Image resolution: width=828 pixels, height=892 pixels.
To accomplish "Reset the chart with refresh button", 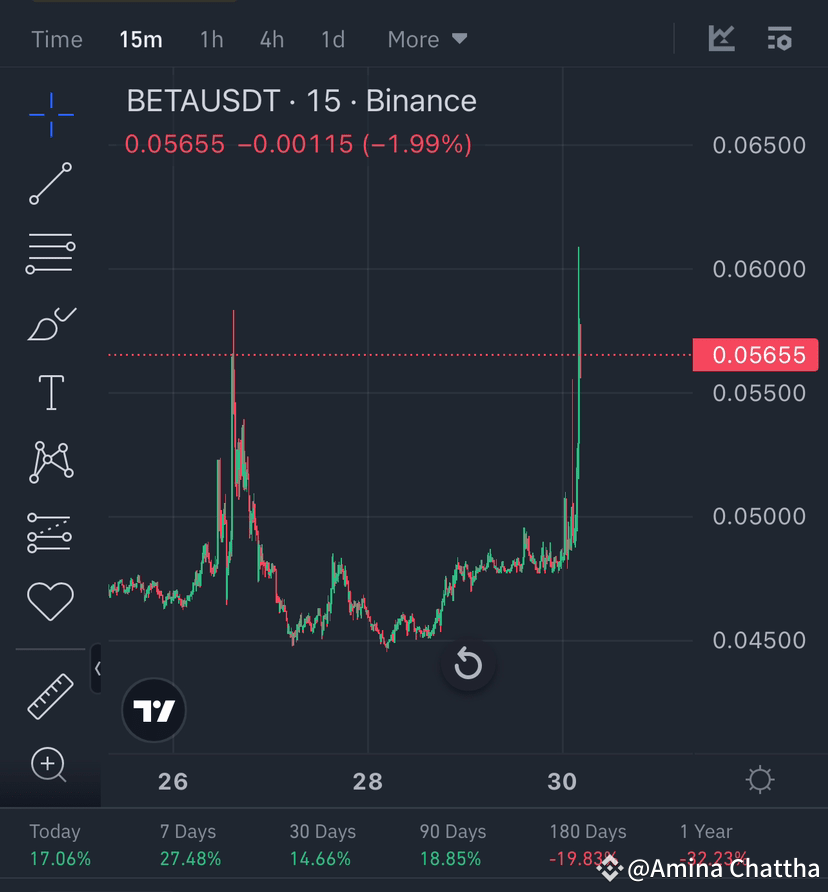I will [468, 663].
